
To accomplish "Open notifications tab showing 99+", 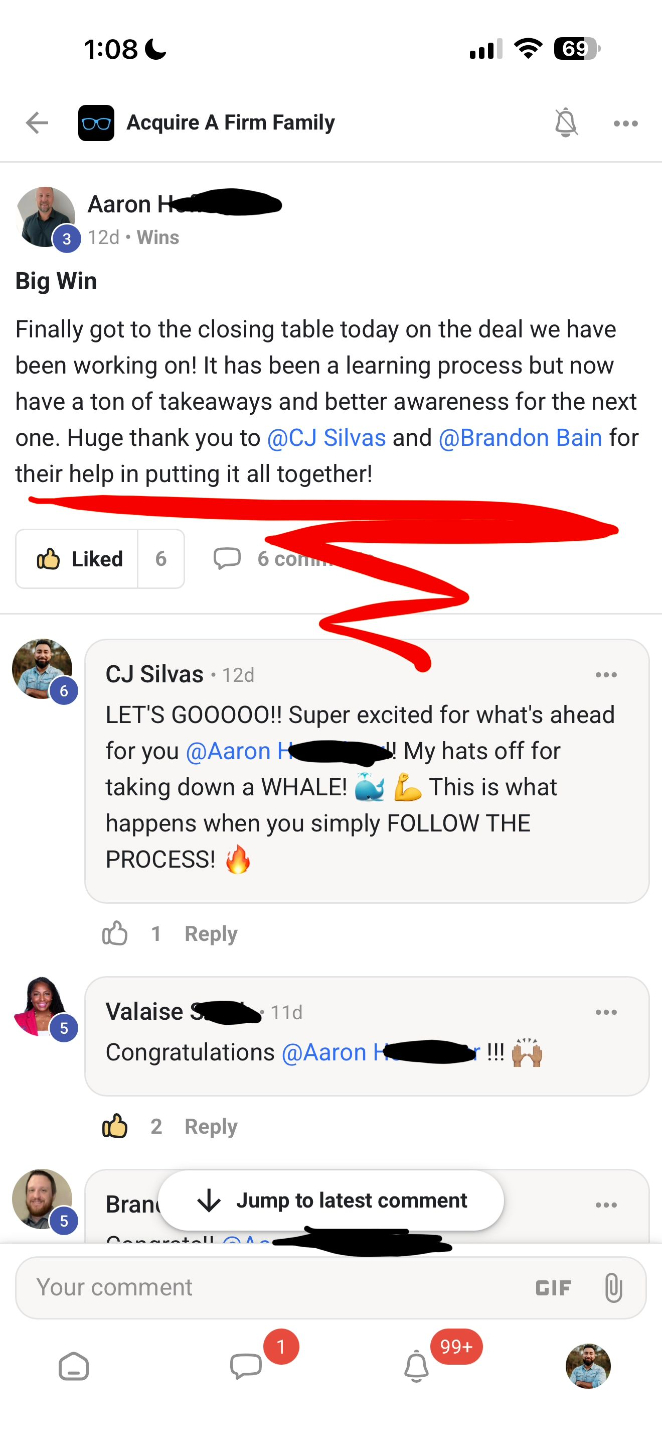I will coord(417,1367).
